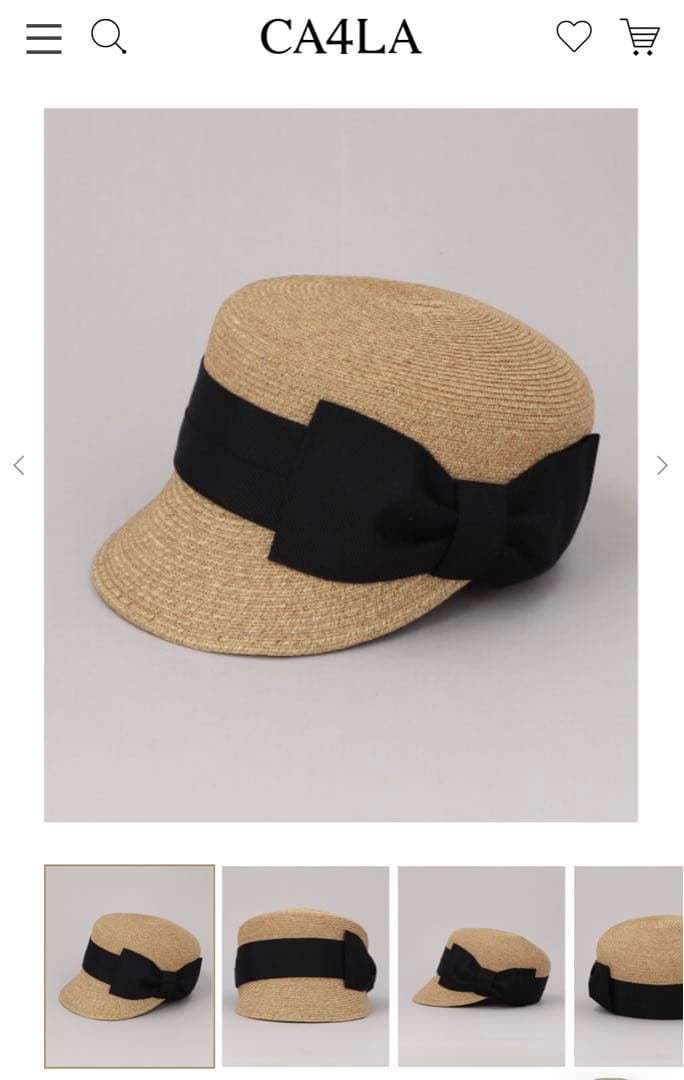The height and width of the screenshot is (1080, 684).
Task: Select the third hat thumbnail
Action: point(481,966)
